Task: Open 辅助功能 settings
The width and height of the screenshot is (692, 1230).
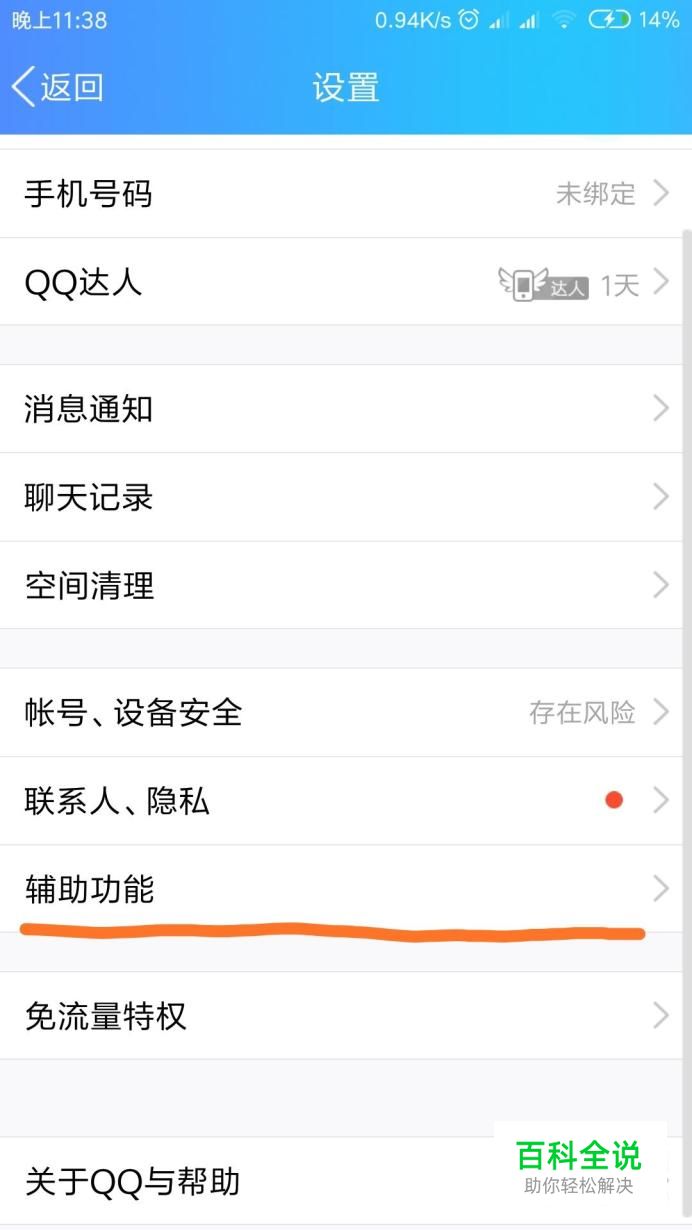Action: pos(341,889)
